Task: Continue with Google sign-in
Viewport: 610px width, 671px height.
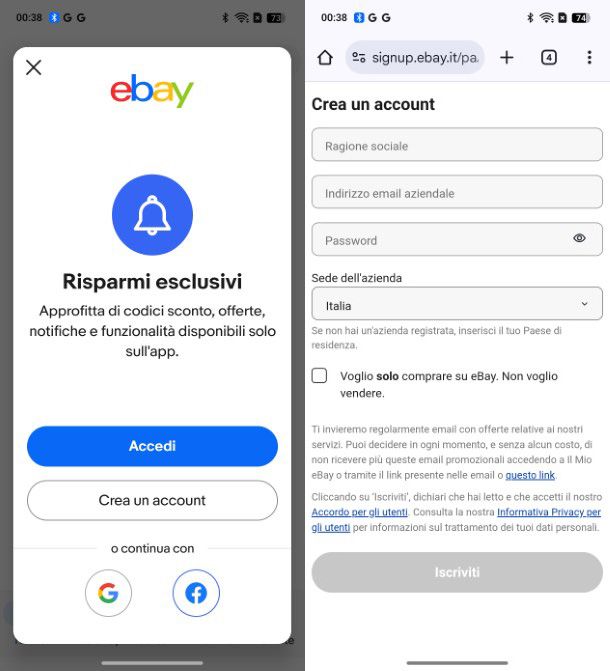Action: 108,593
